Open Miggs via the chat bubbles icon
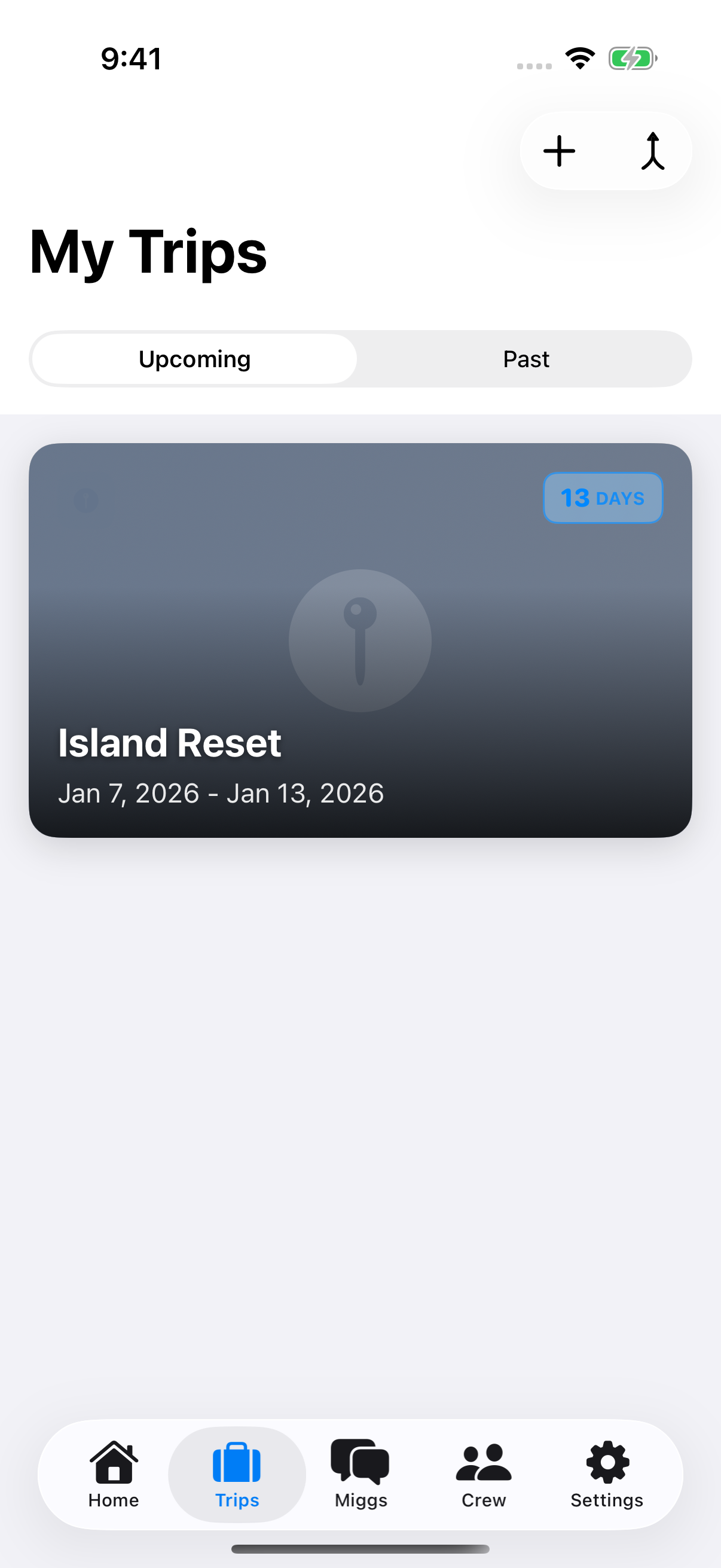This screenshot has height=1568, width=721. coord(360,1460)
